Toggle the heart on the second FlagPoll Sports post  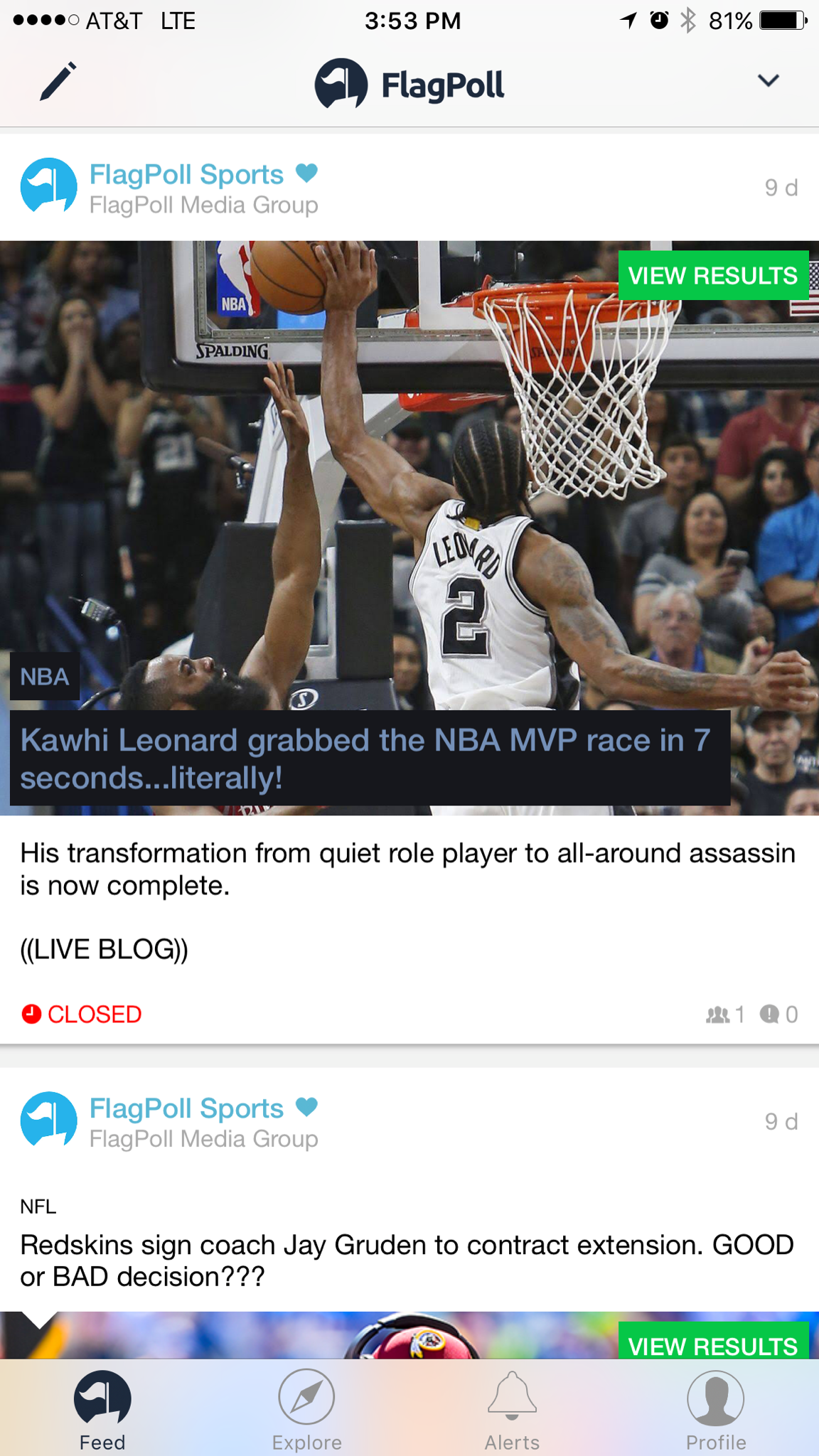pos(306,1107)
